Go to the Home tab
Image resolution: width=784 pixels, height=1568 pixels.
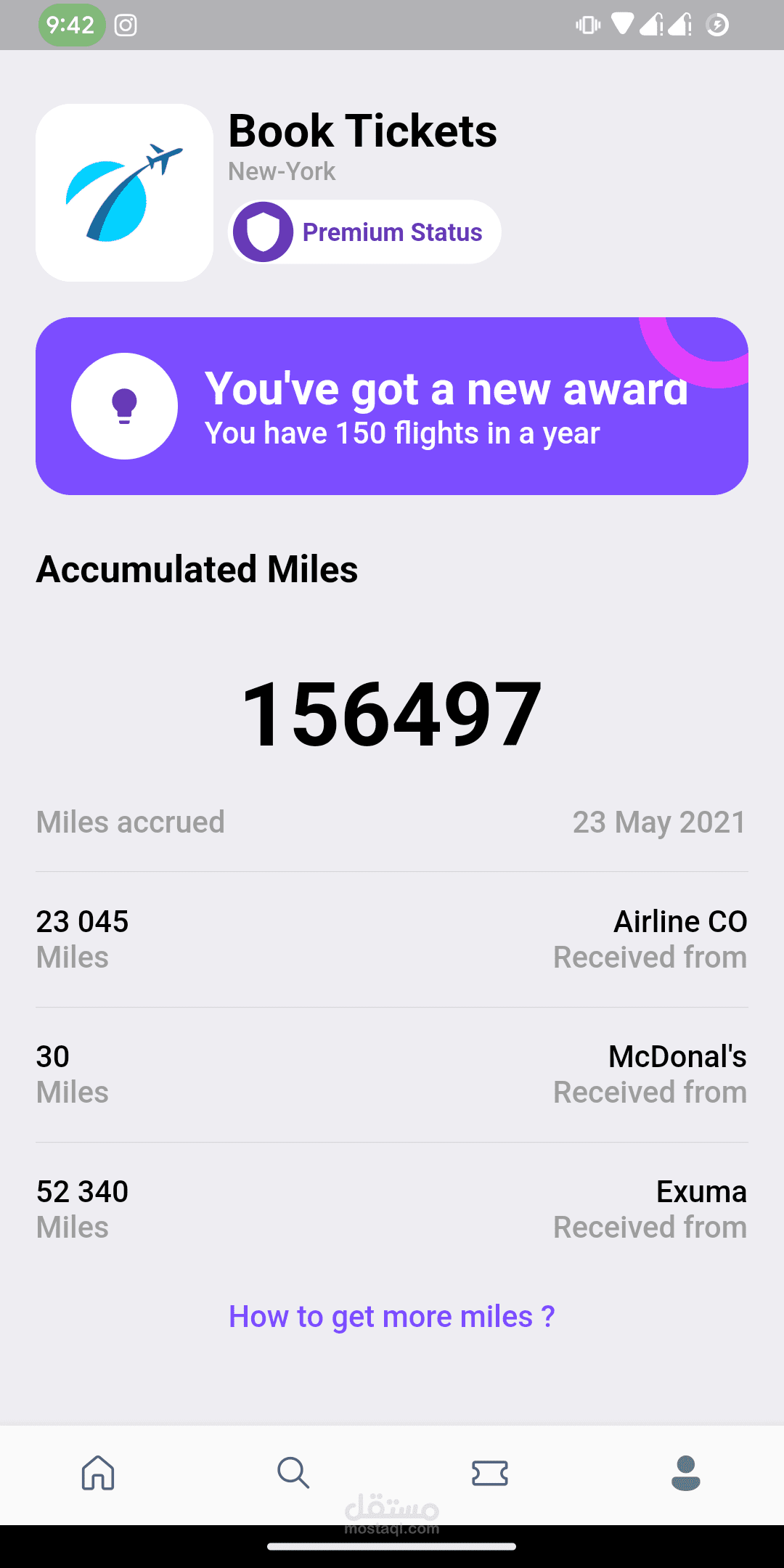click(x=98, y=1473)
